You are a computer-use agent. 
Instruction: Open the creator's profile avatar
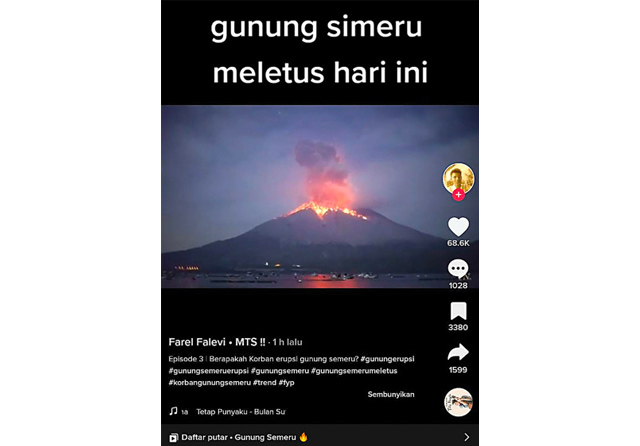[x=458, y=178]
